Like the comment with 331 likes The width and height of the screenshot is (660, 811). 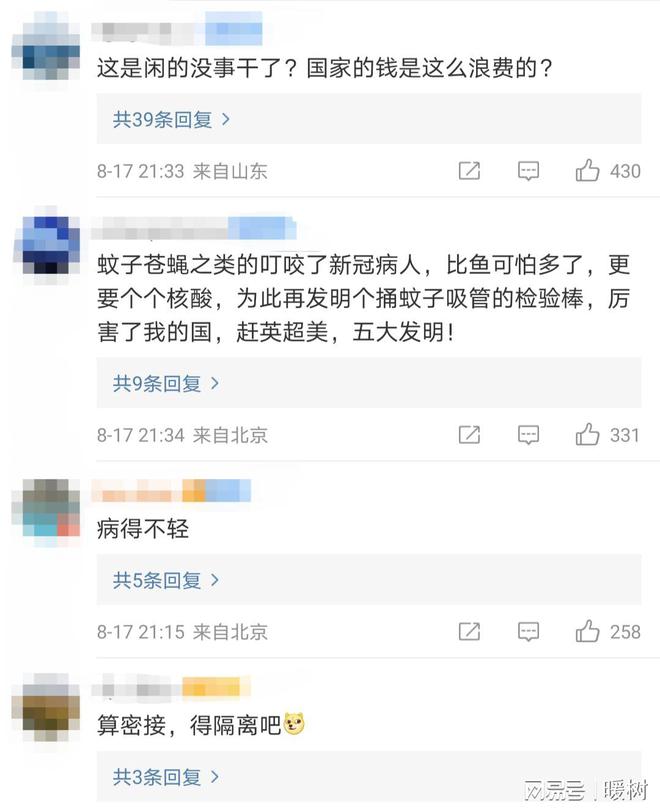point(588,435)
